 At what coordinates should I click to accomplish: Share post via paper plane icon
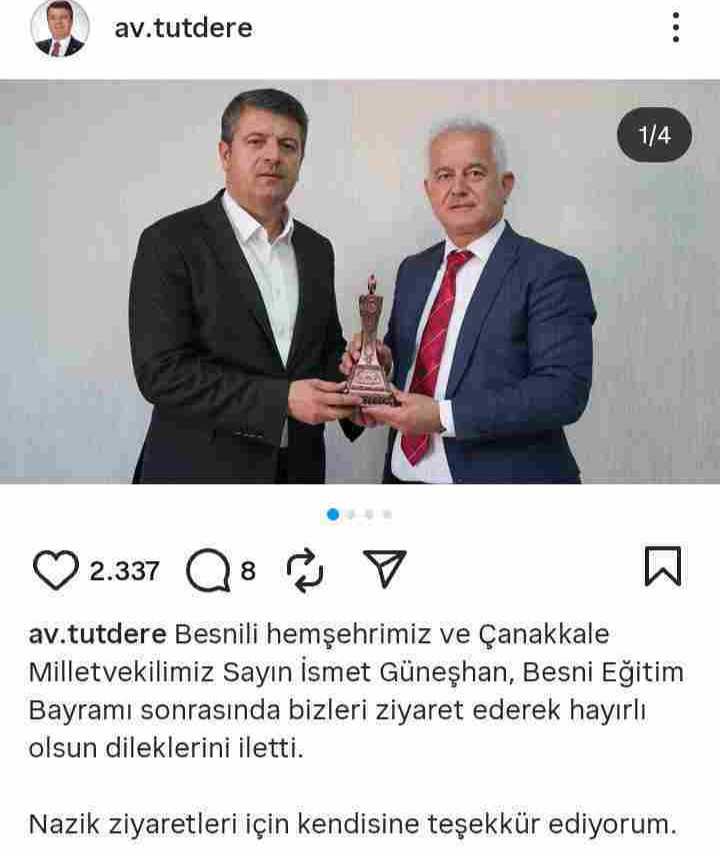384,569
